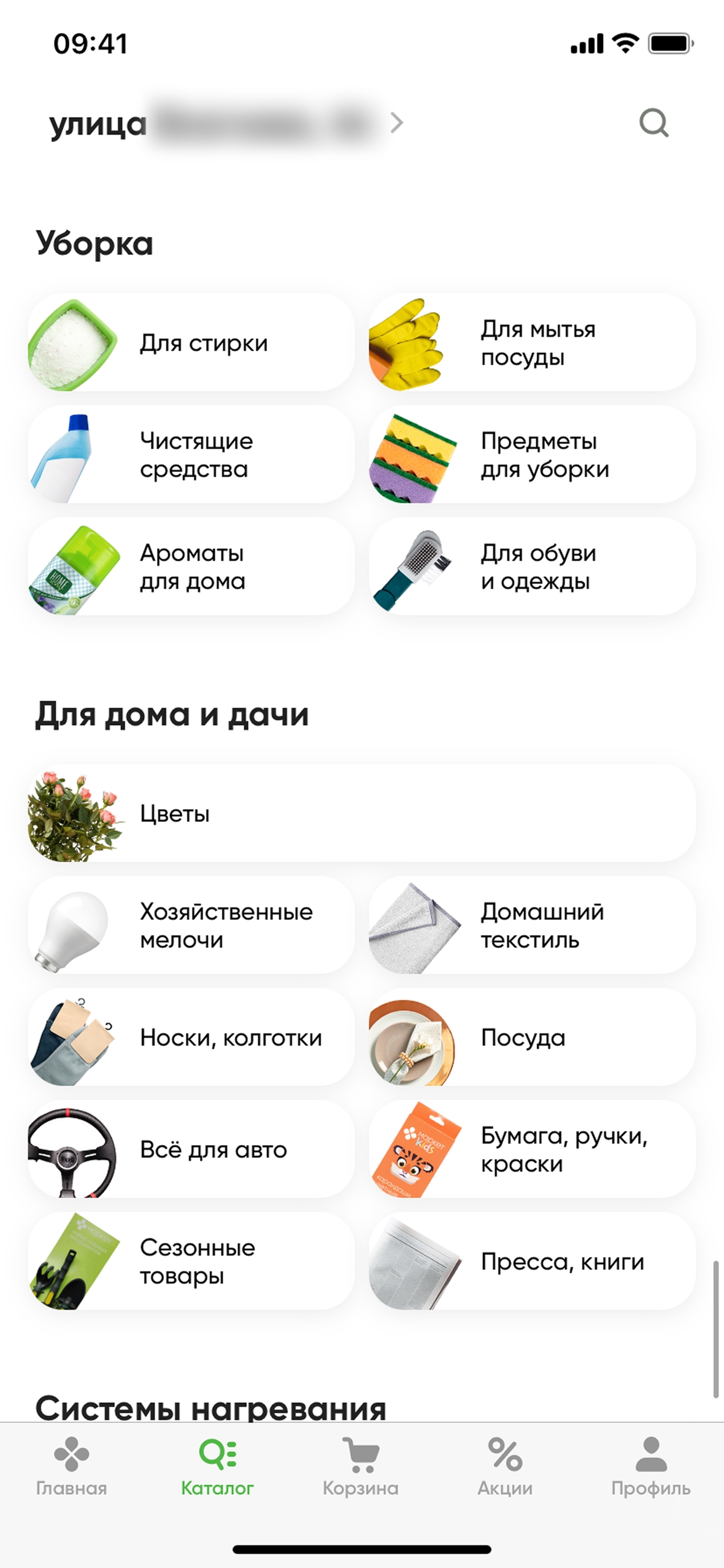Open Пресса, книги category
The image size is (724, 1568).
click(532, 1261)
